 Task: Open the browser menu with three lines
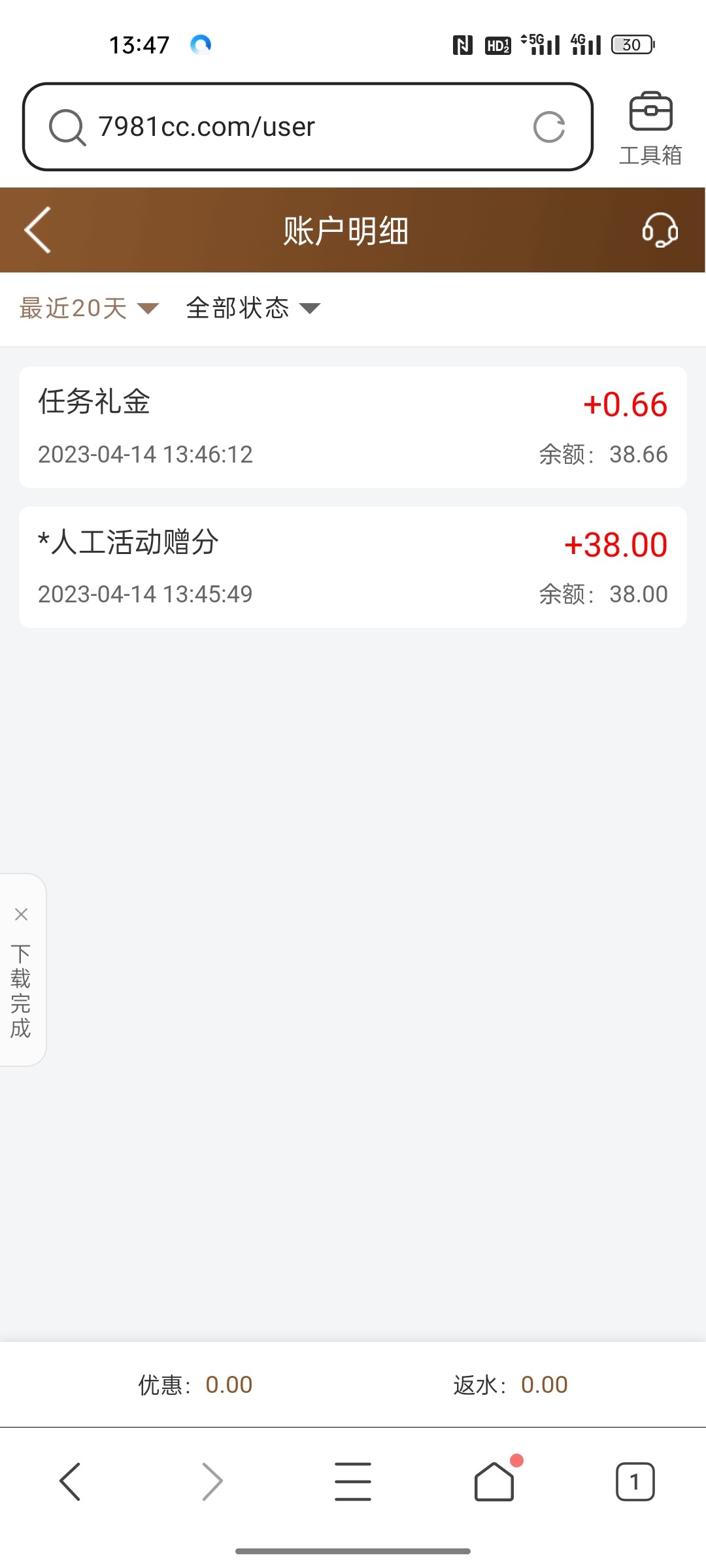click(x=353, y=1482)
